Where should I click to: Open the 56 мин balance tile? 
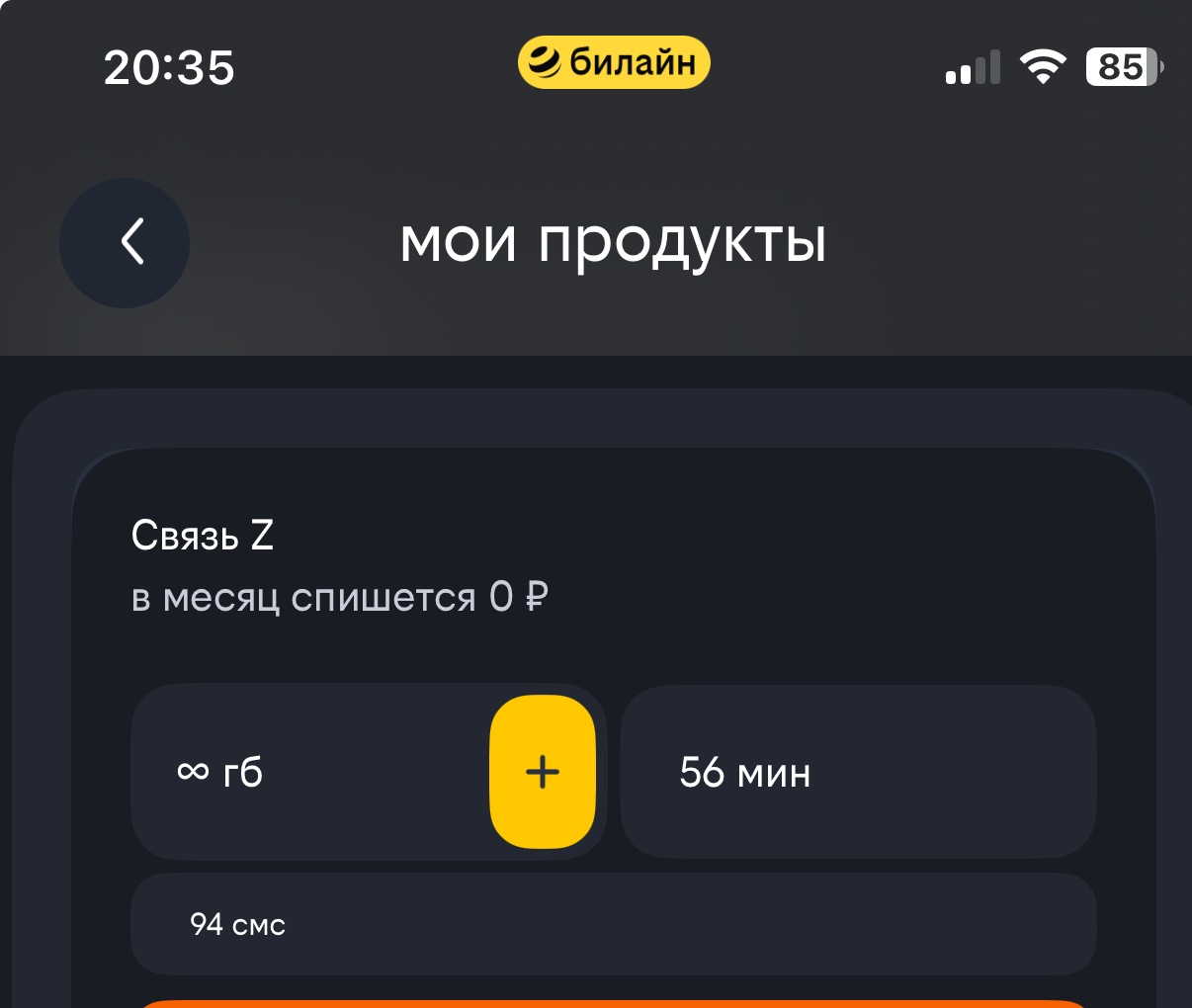(857, 772)
